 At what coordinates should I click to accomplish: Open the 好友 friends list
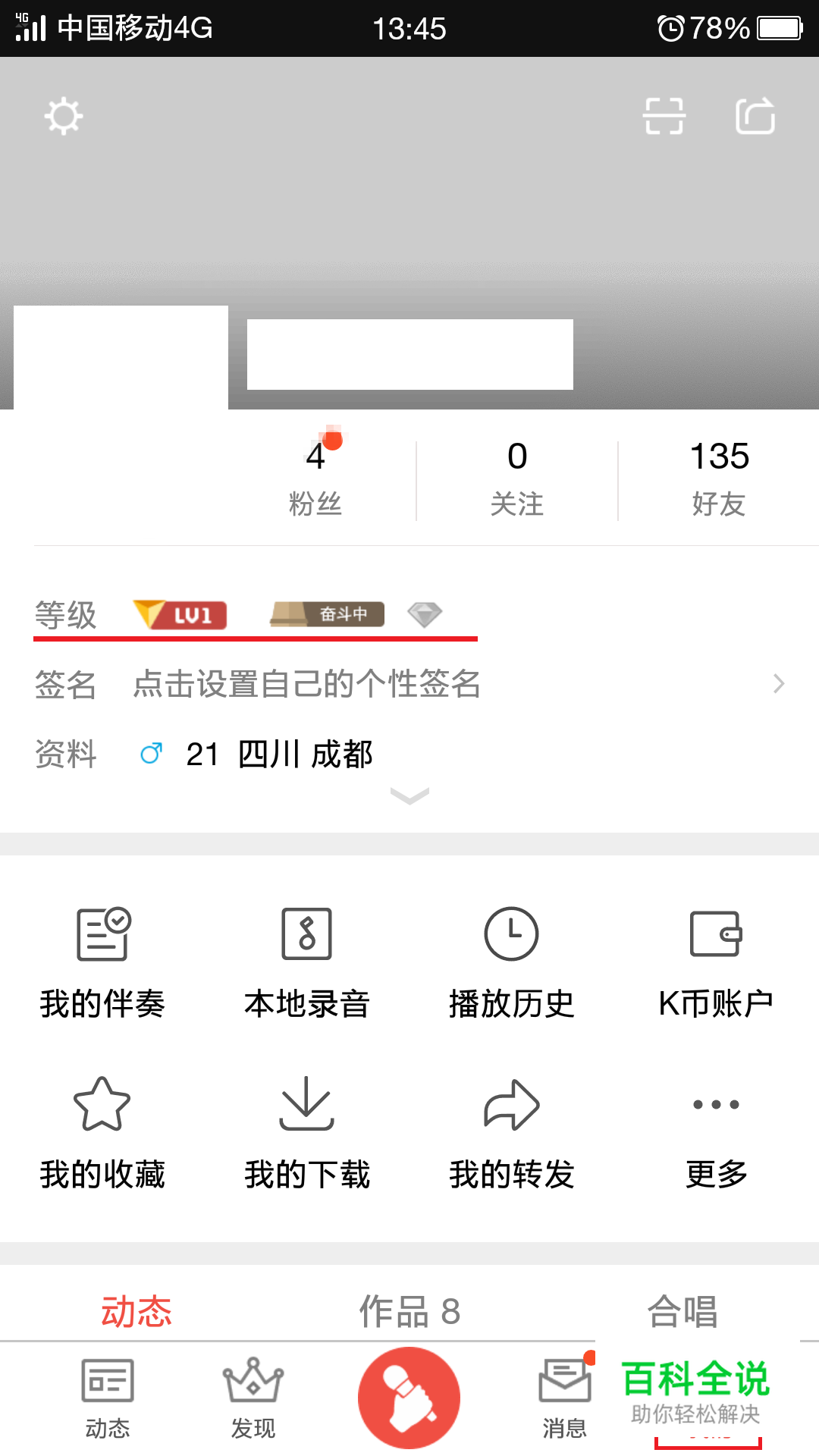(719, 479)
